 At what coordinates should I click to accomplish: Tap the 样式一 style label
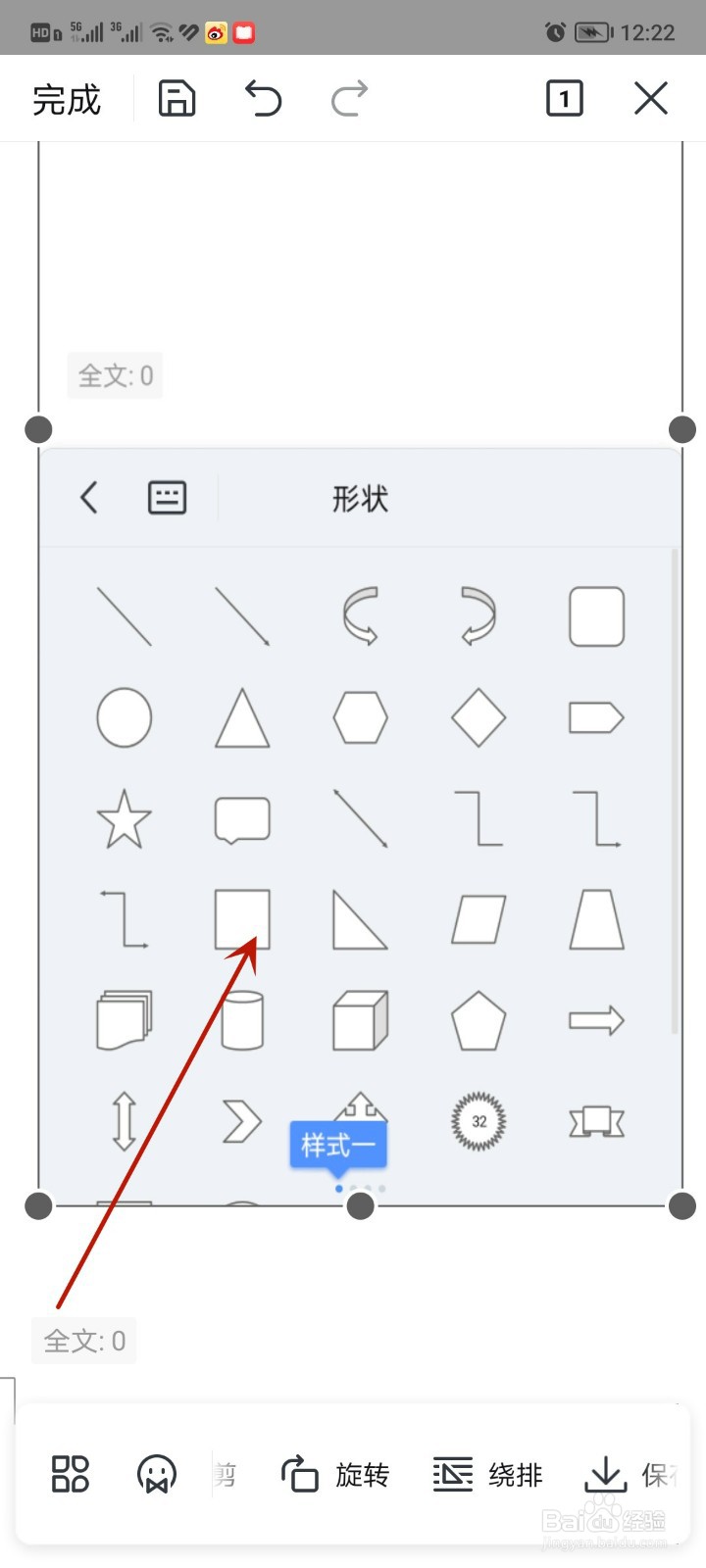337,1144
